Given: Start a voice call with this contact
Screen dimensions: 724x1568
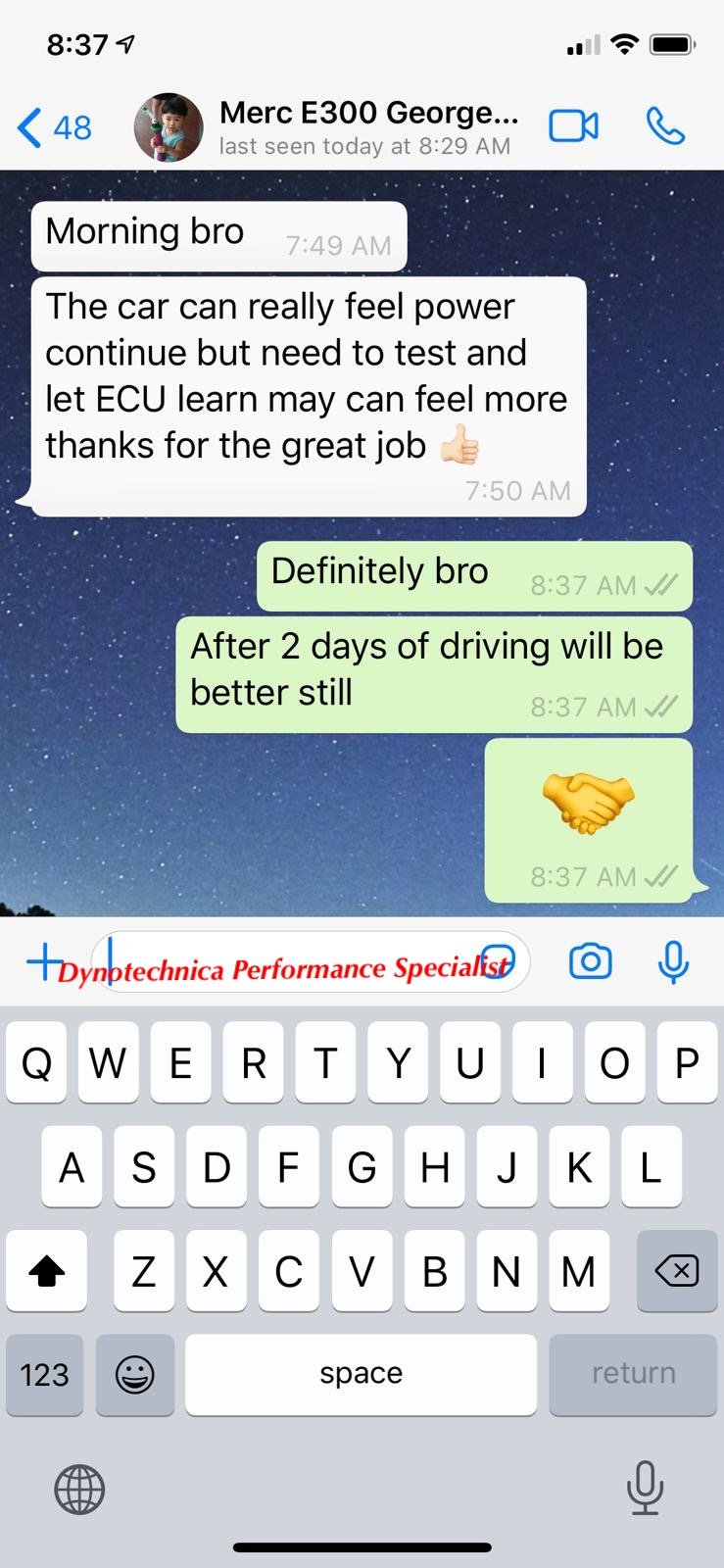Looking at the screenshot, I should click(665, 126).
